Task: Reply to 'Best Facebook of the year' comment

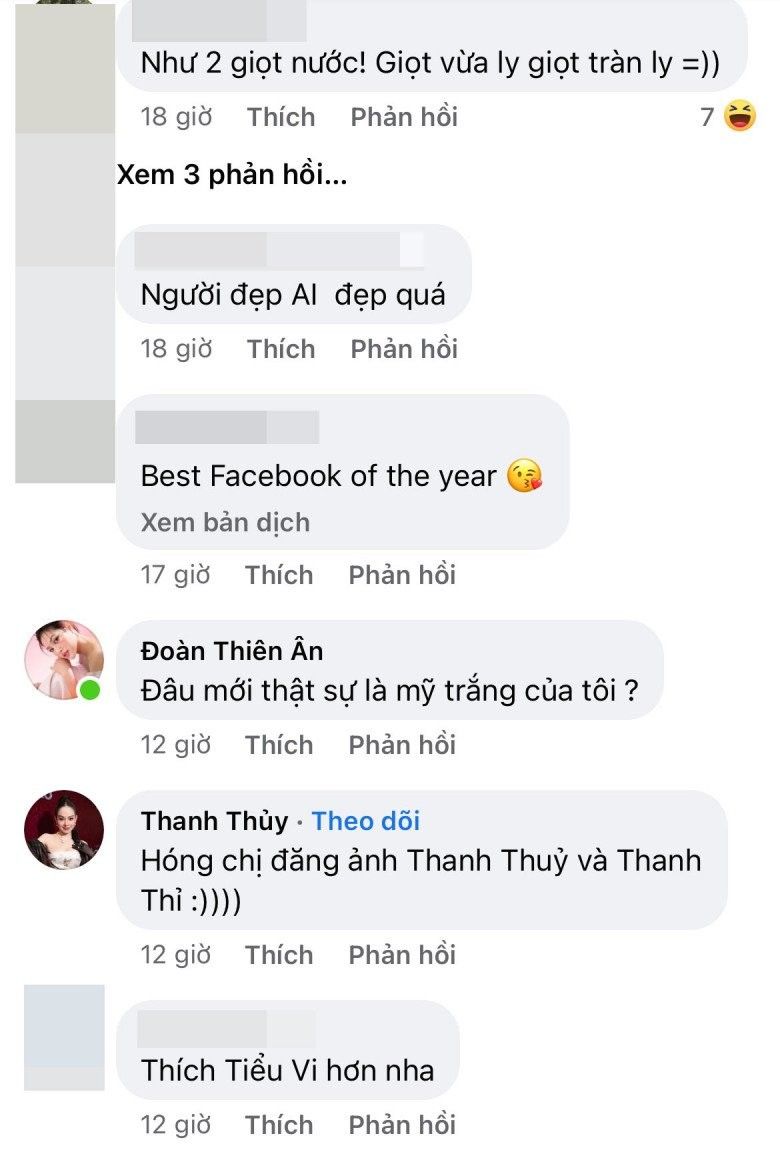Action: pos(401,575)
